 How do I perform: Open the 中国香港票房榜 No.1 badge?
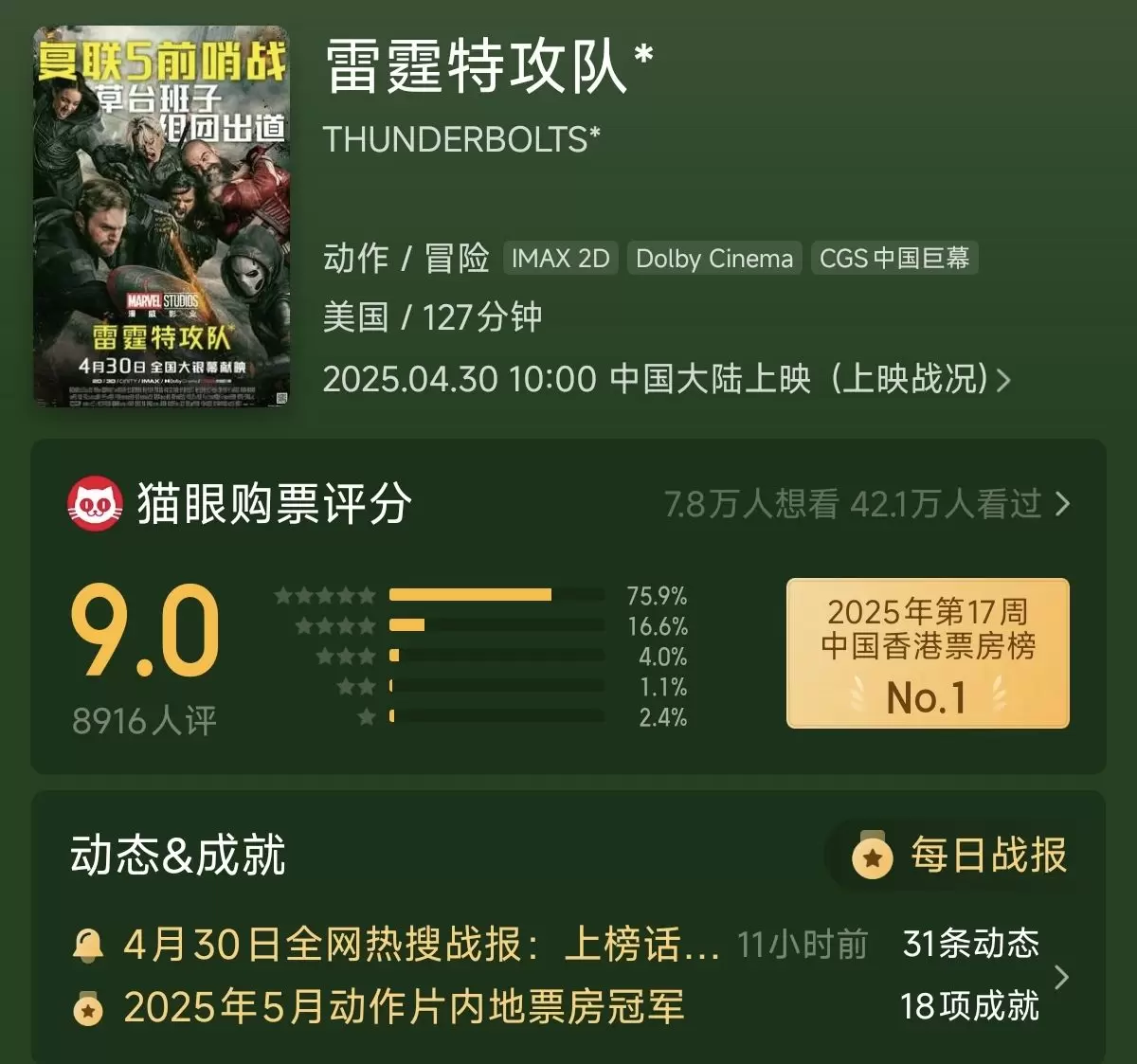point(927,654)
